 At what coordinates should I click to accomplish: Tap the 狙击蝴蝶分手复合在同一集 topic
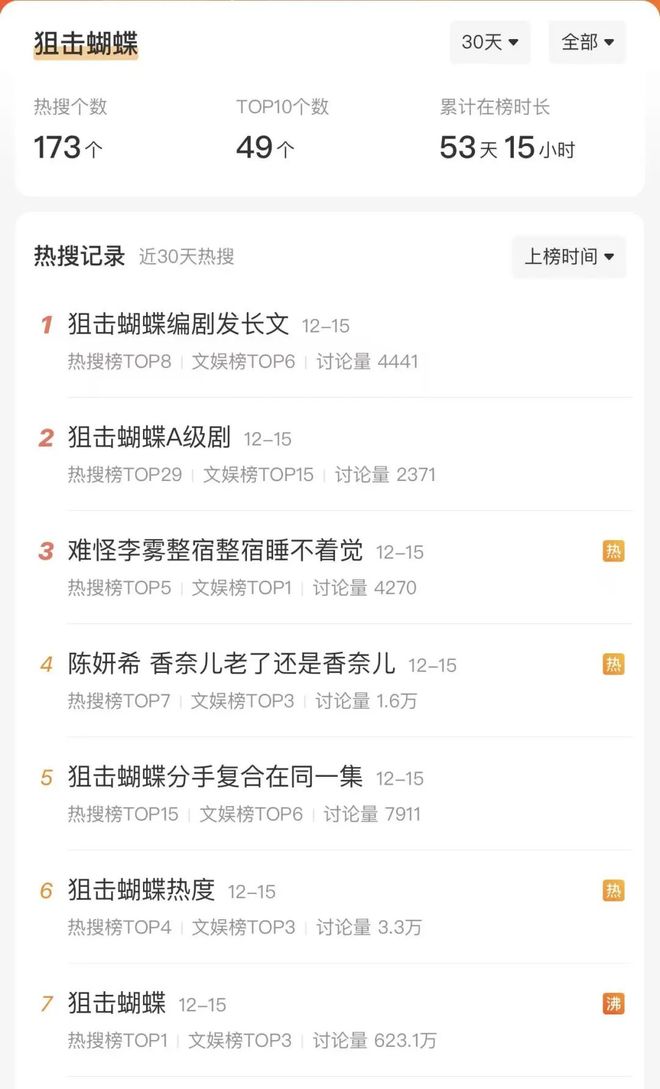[x=215, y=777]
